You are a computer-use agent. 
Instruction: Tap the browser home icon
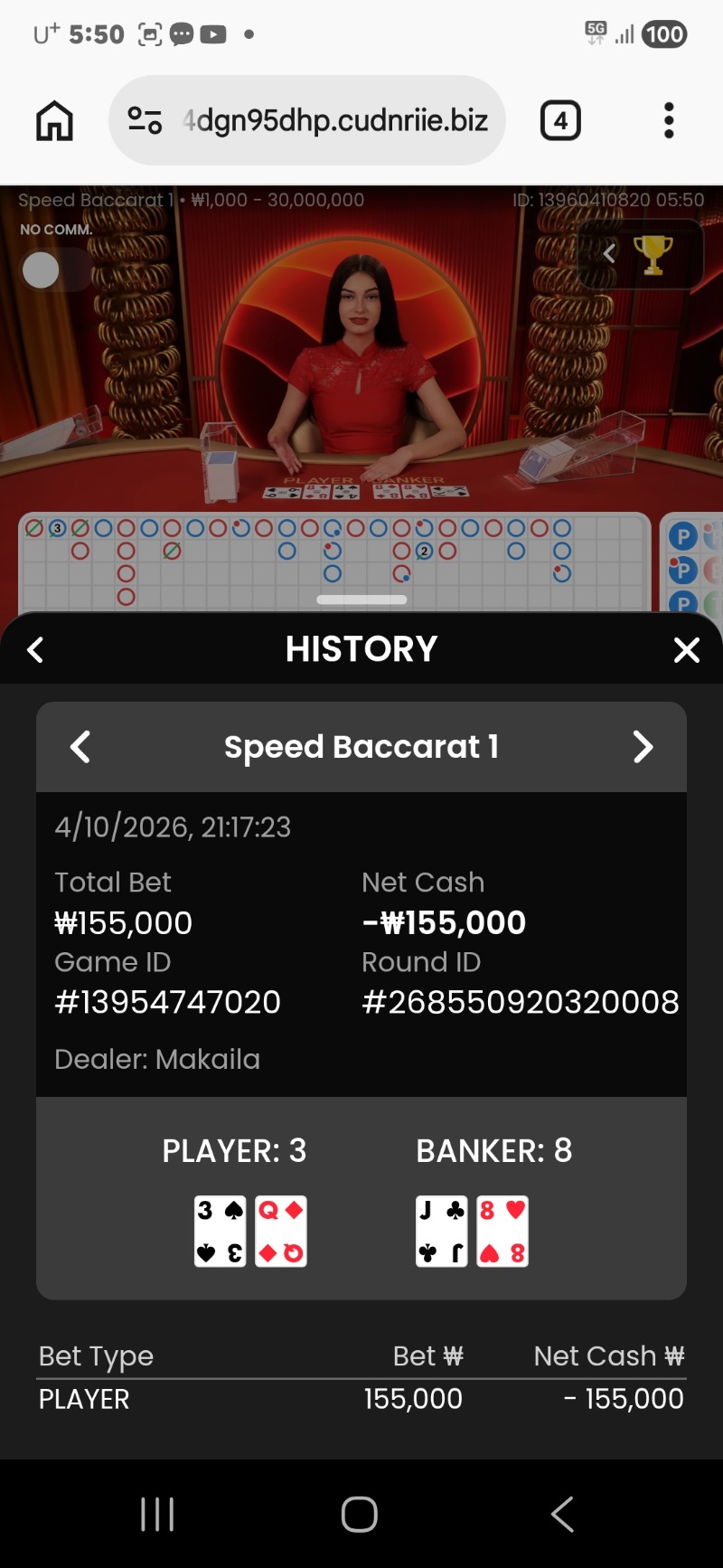[54, 120]
